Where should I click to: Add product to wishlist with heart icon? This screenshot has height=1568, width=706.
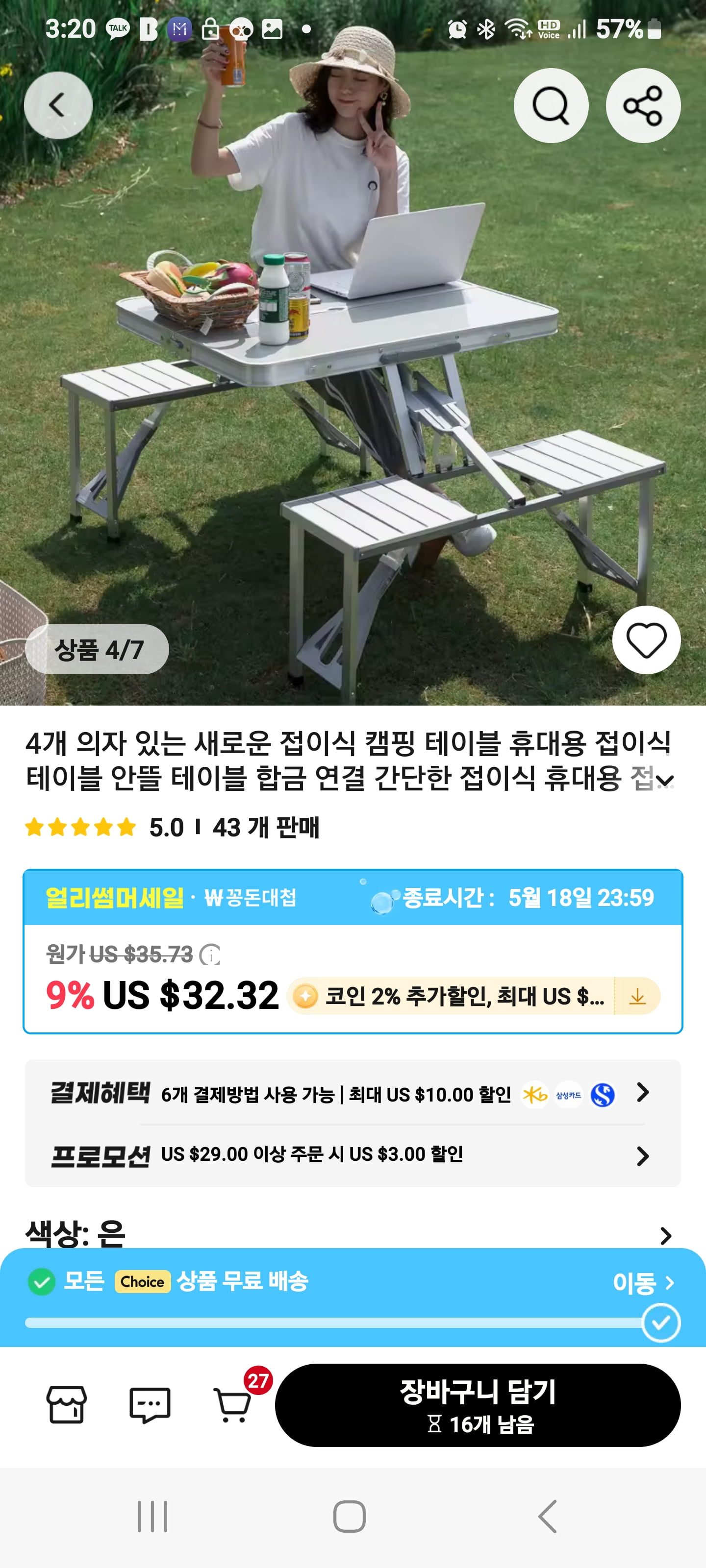[x=646, y=640]
